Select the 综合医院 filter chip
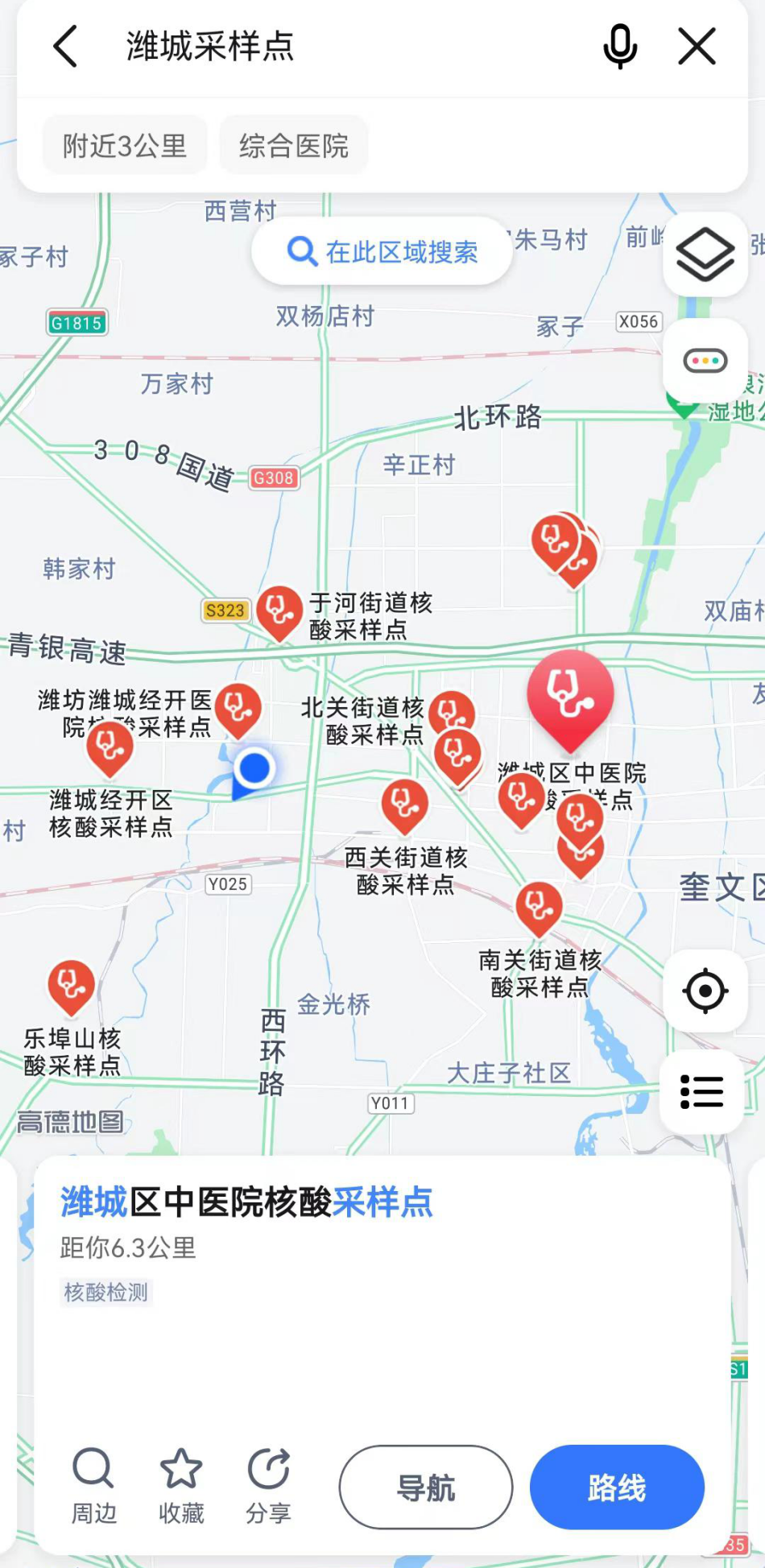This screenshot has height=1568, width=765. click(293, 146)
